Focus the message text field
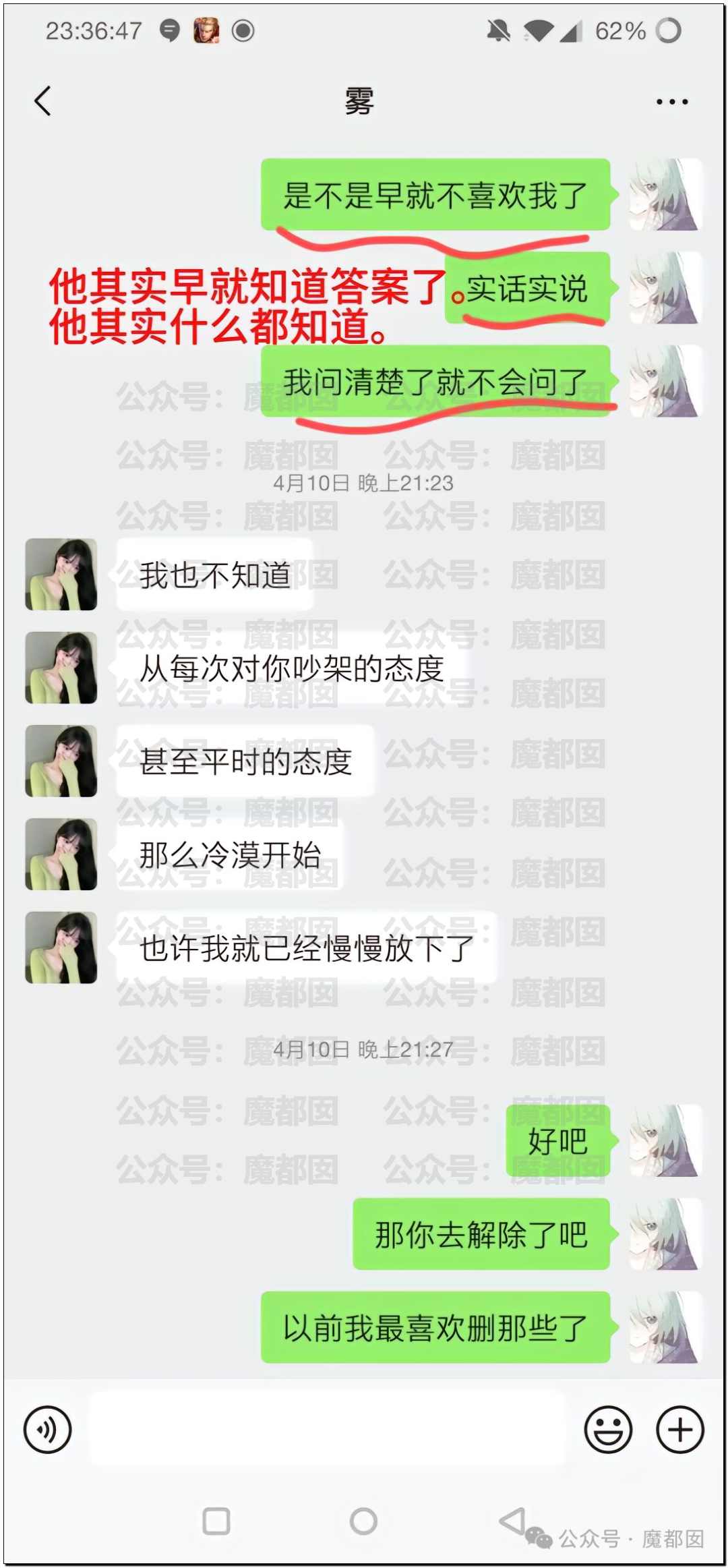The width and height of the screenshot is (728, 1568). (327, 1429)
